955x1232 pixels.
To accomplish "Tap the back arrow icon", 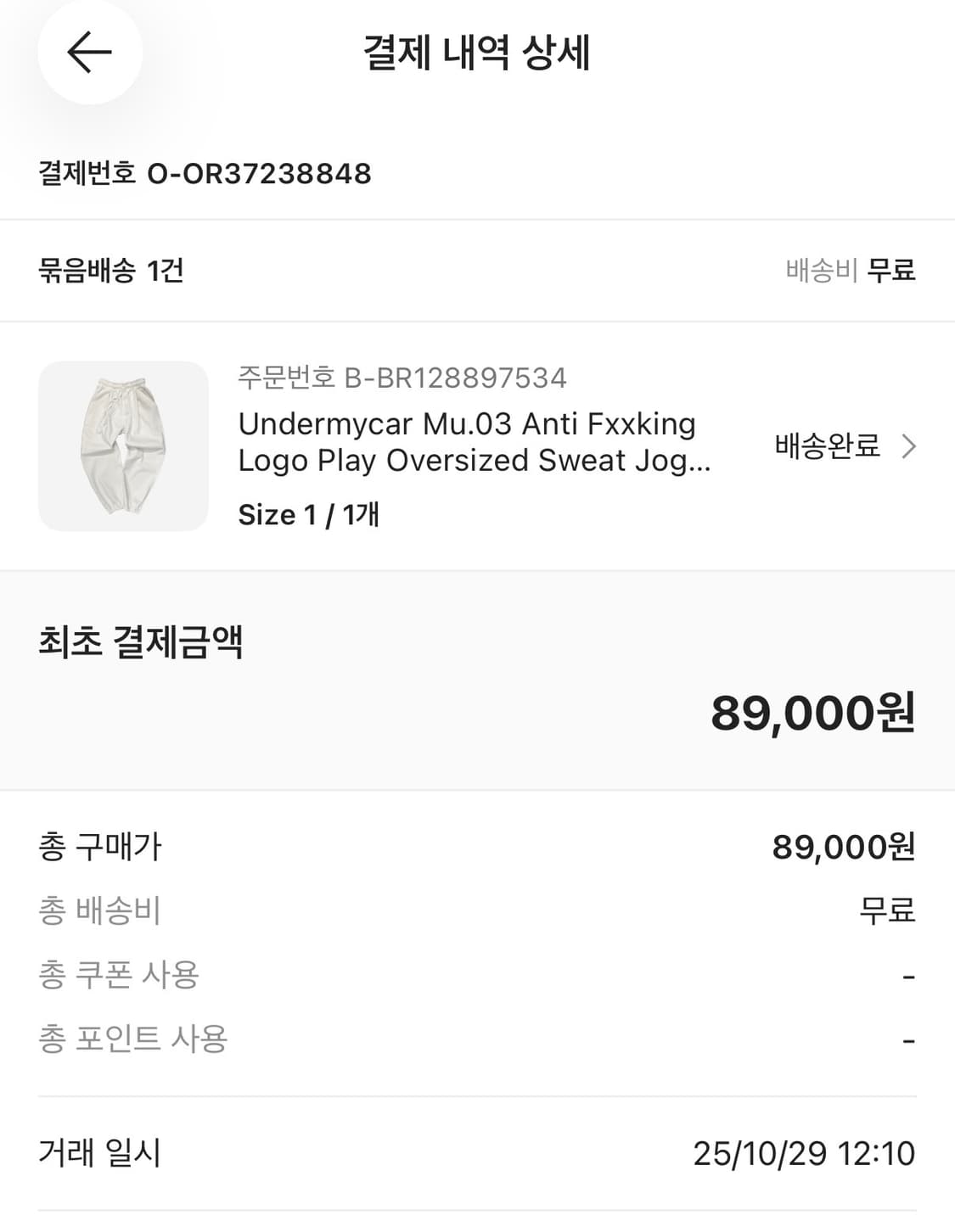I will click(88, 51).
